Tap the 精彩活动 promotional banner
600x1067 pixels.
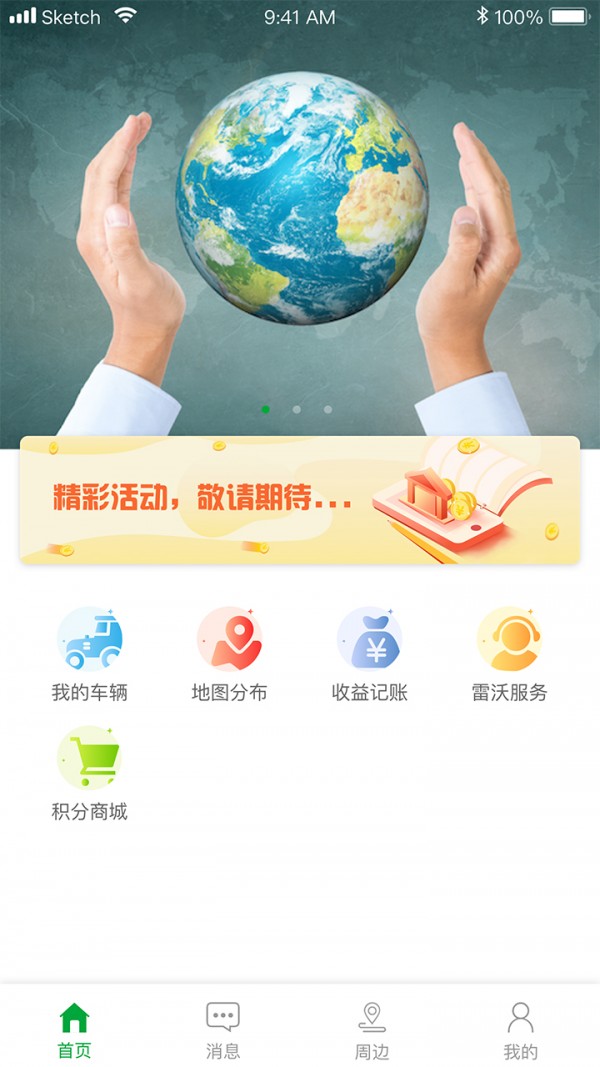pos(300,500)
